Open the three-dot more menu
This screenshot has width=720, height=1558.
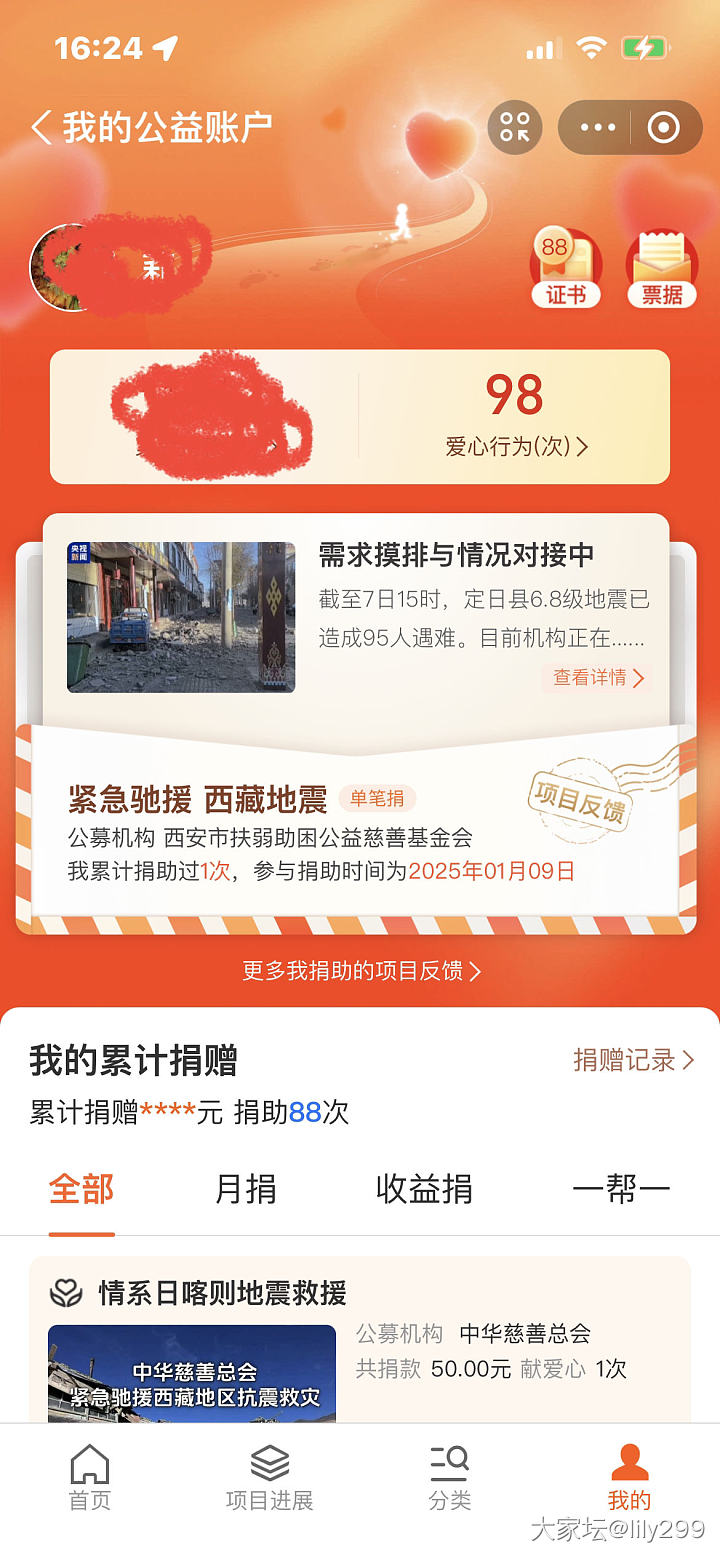tap(598, 128)
